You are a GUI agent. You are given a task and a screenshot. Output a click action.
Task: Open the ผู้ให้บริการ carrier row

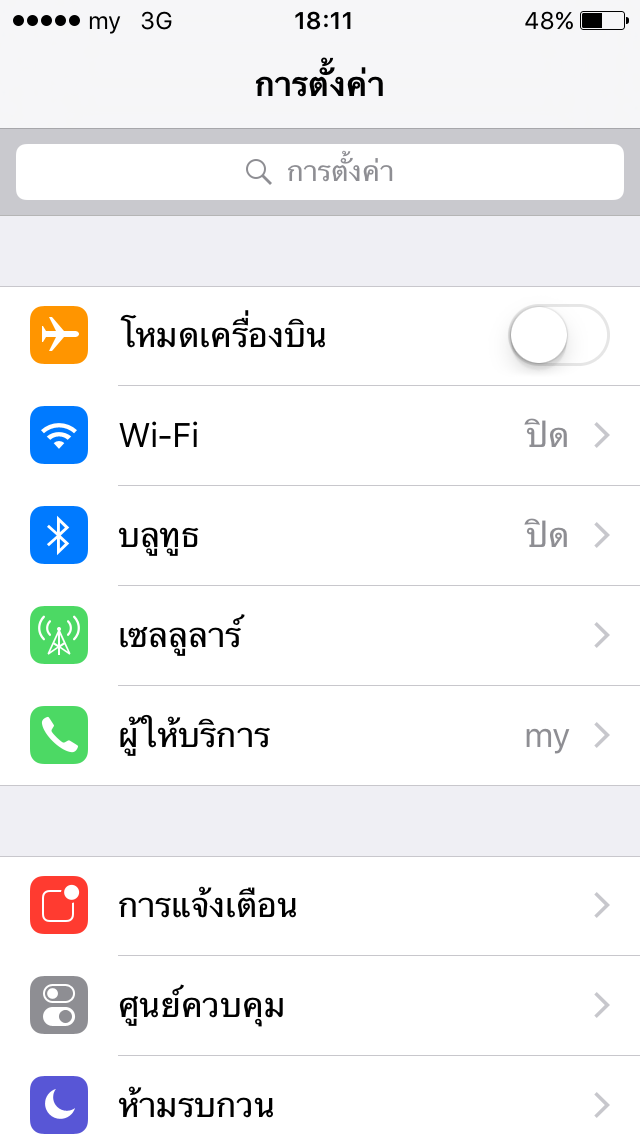click(x=320, y=736)
